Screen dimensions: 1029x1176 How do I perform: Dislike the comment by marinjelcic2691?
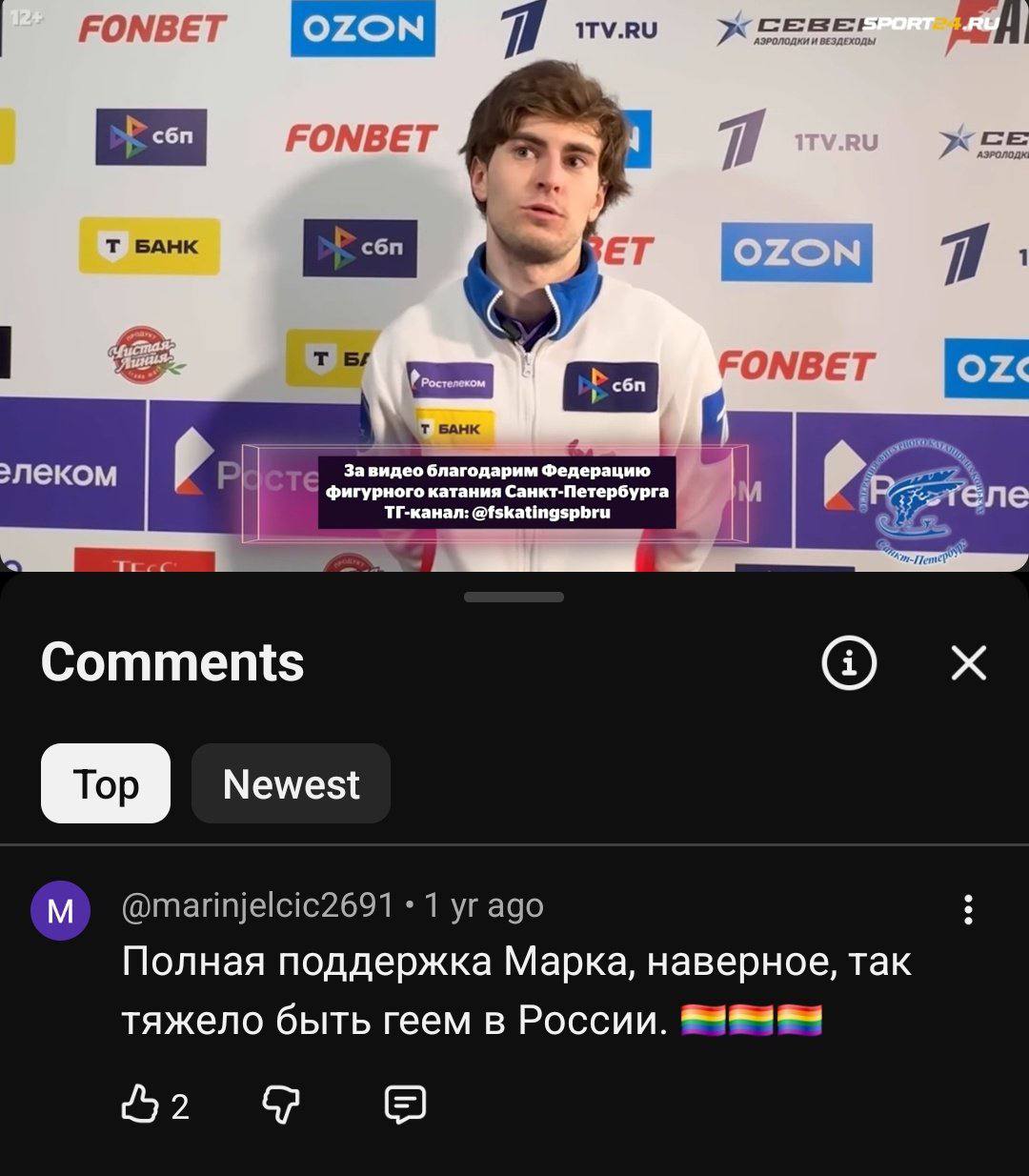point(281,1105)
